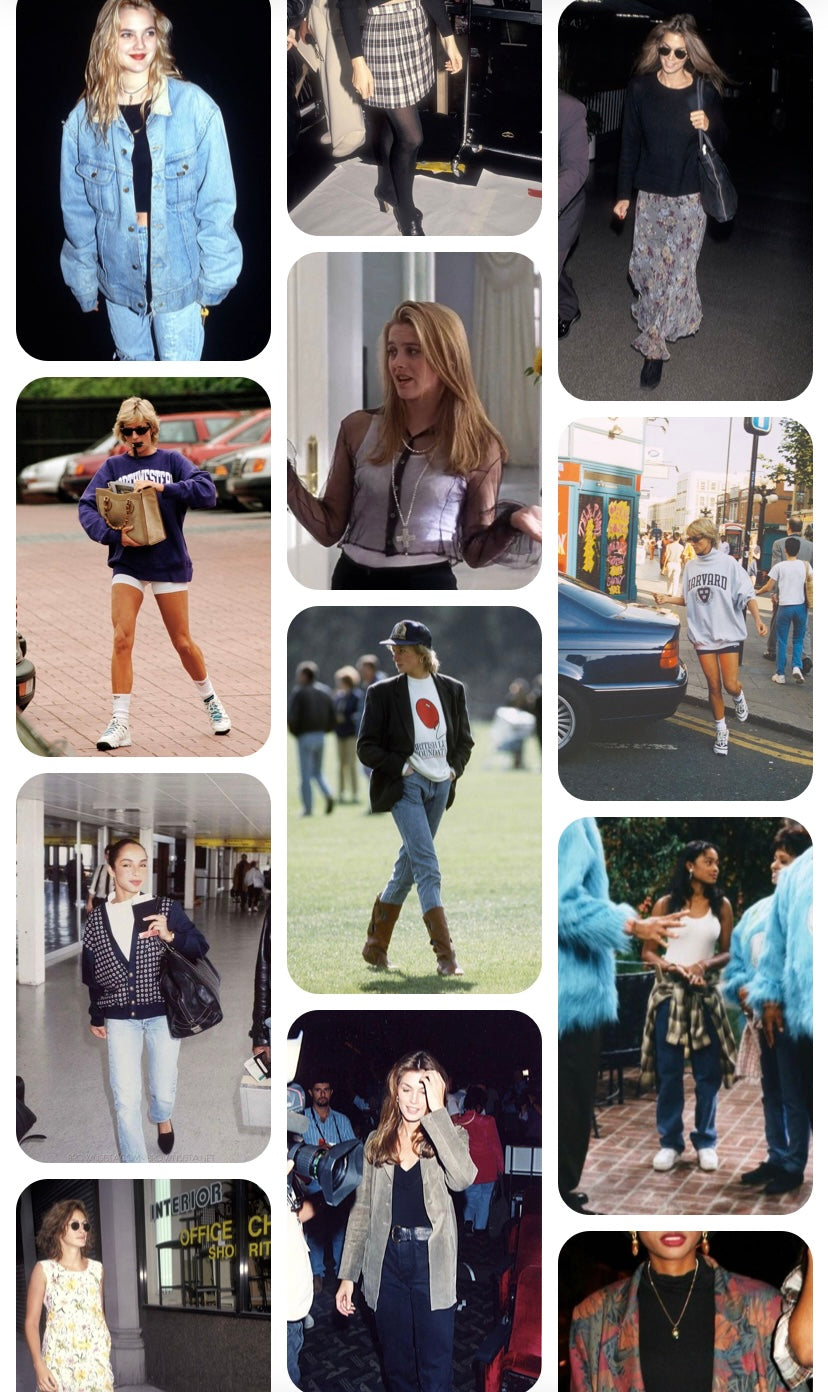The width and height of the screenshot is (828, 1392).
Task: View the black blazer and cowboy boots pin
Action: [414, 799]
